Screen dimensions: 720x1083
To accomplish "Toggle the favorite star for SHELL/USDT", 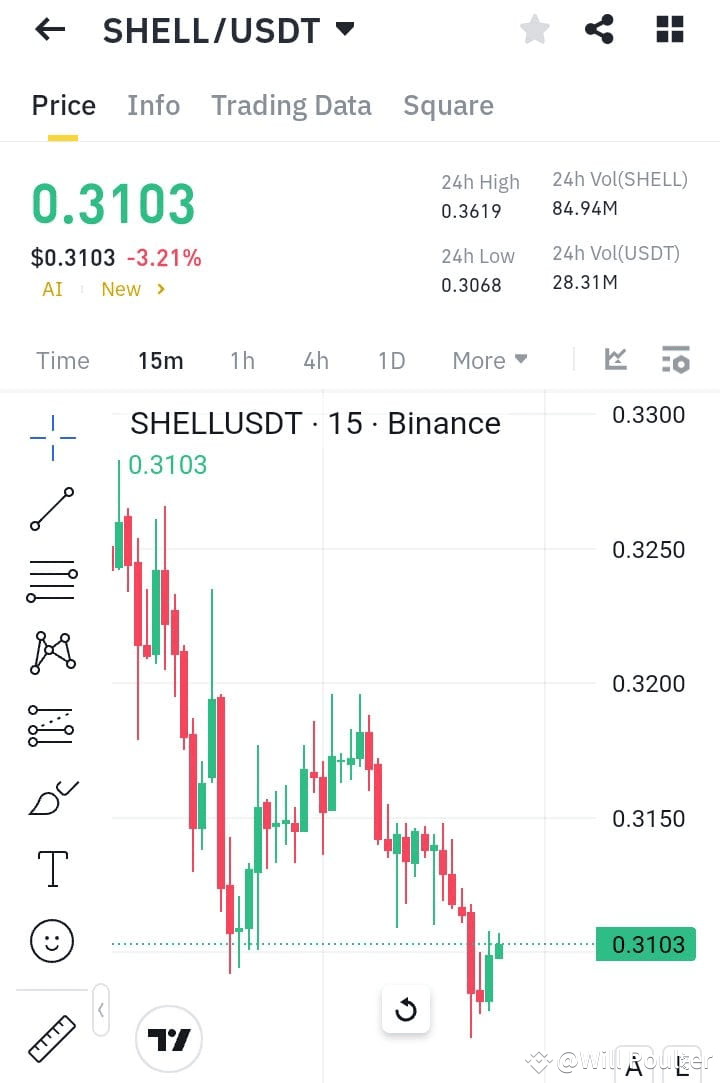I will point(534,30).
